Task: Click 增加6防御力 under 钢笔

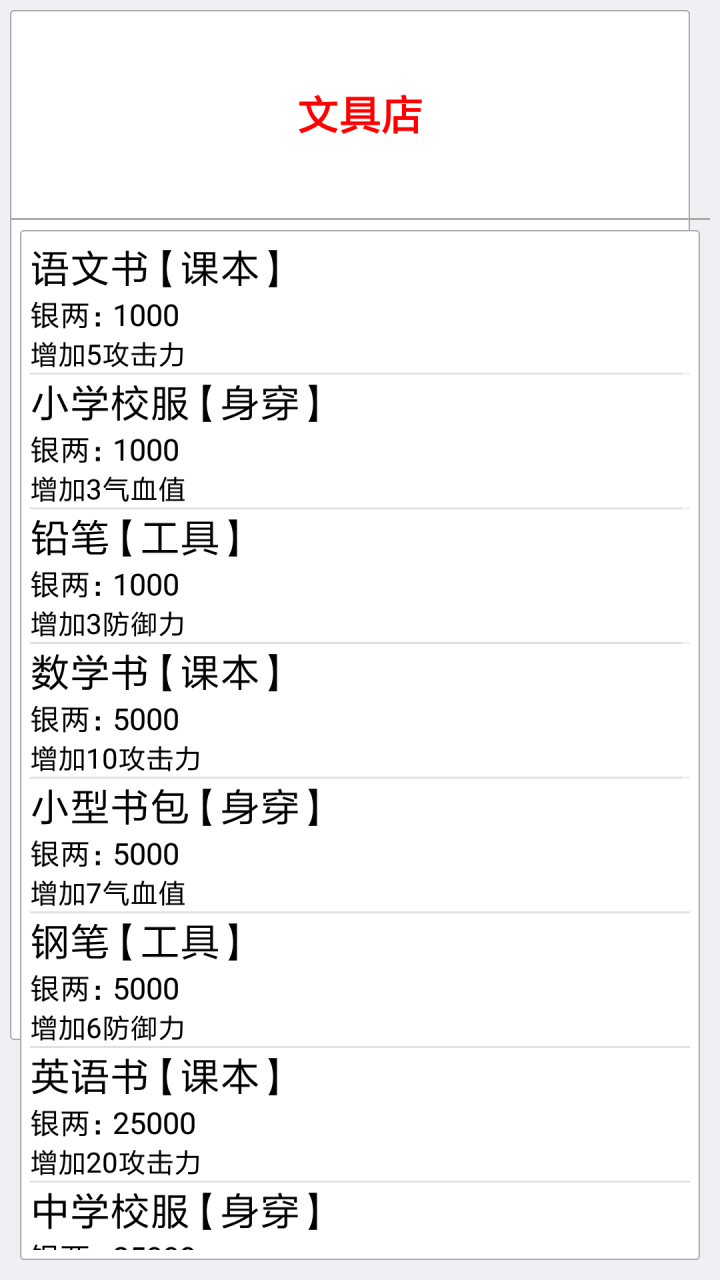Action: pyautogui.click(x=110, y=1026)
